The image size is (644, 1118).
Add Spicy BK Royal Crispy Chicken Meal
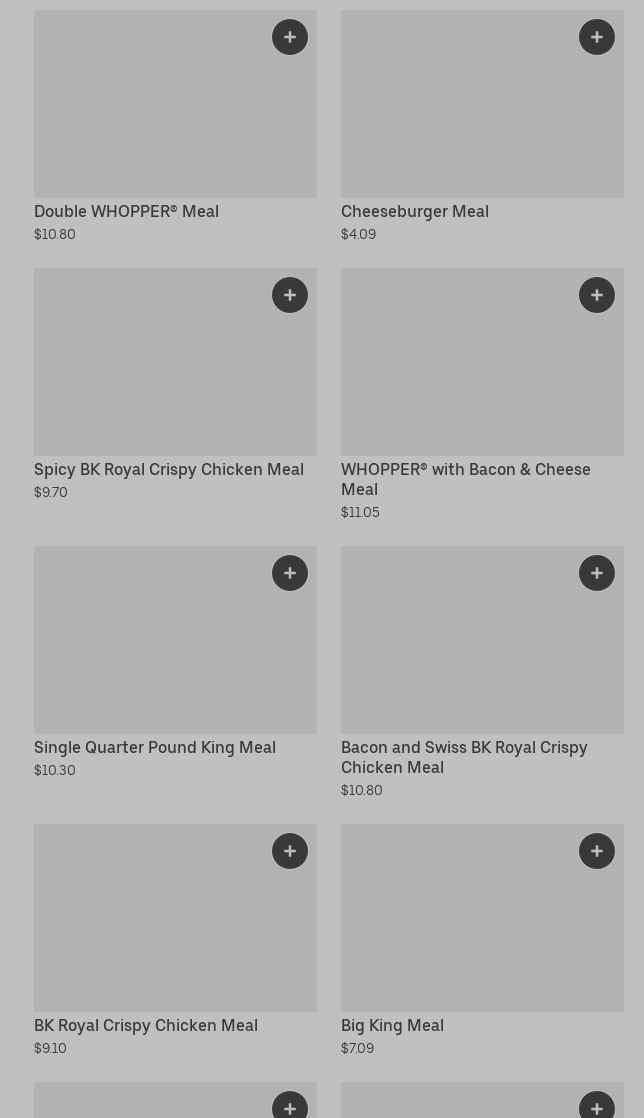(x=290, y=295)
